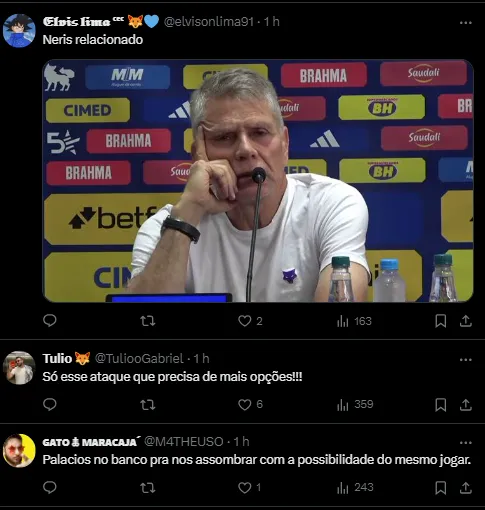View Tulio's profile via @TuliooGabriel handle

(x=139, y=359)
